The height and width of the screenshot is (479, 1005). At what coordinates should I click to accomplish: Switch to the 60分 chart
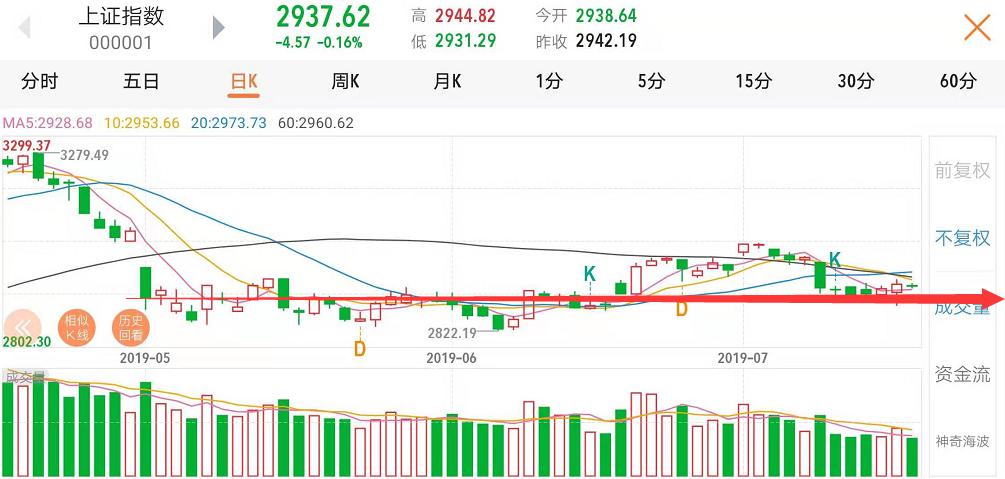(958, 82)
